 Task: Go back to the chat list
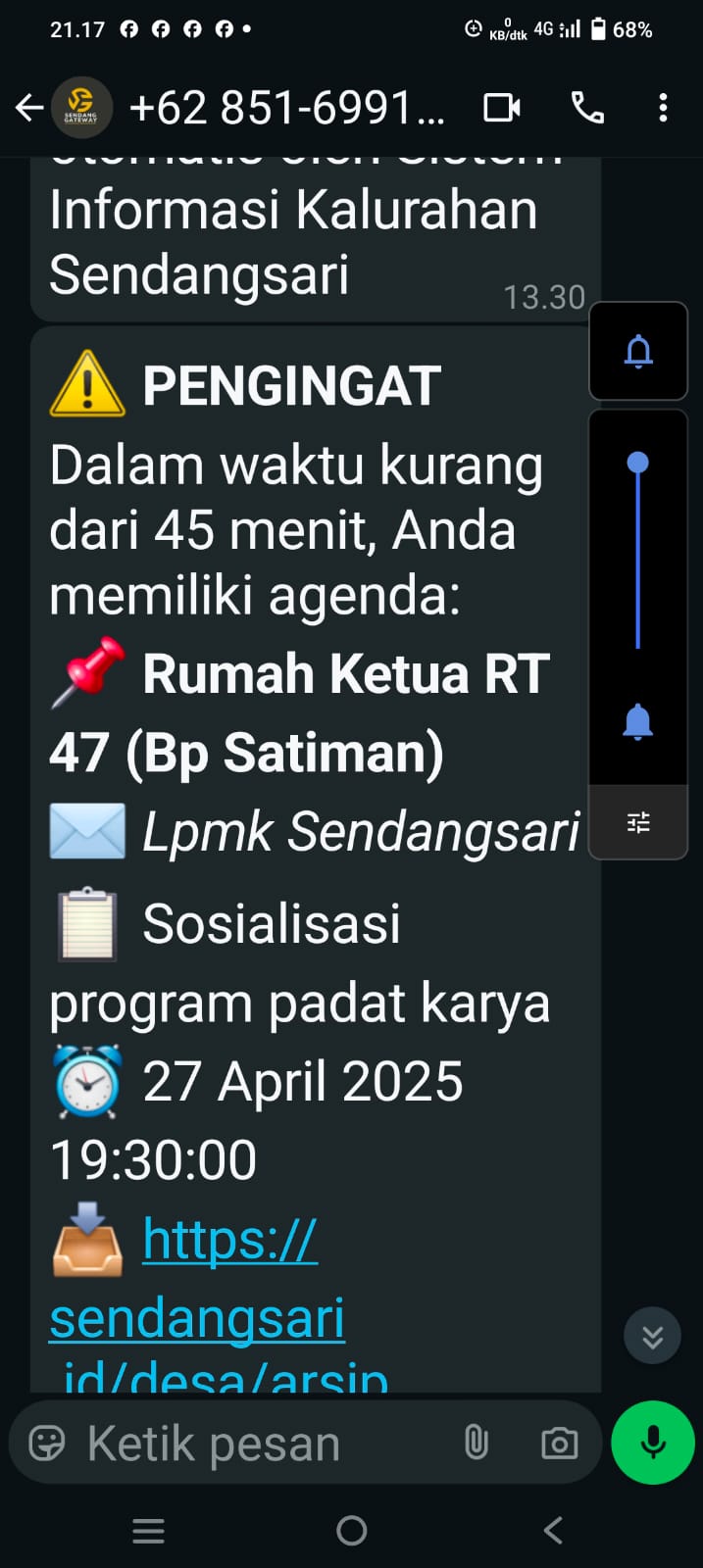(29, 107)
